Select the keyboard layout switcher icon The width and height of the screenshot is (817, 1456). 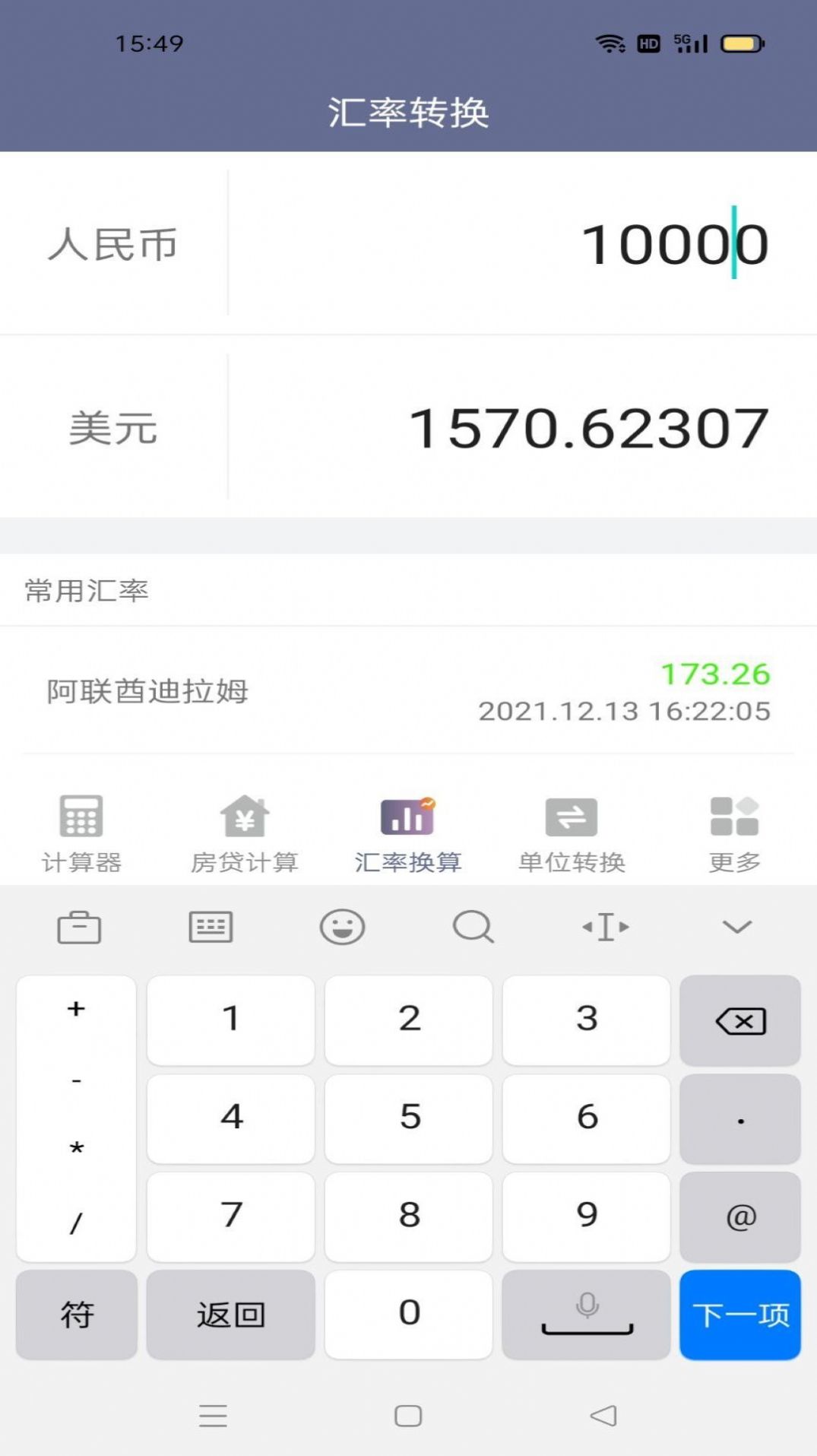tap(211, 926)
